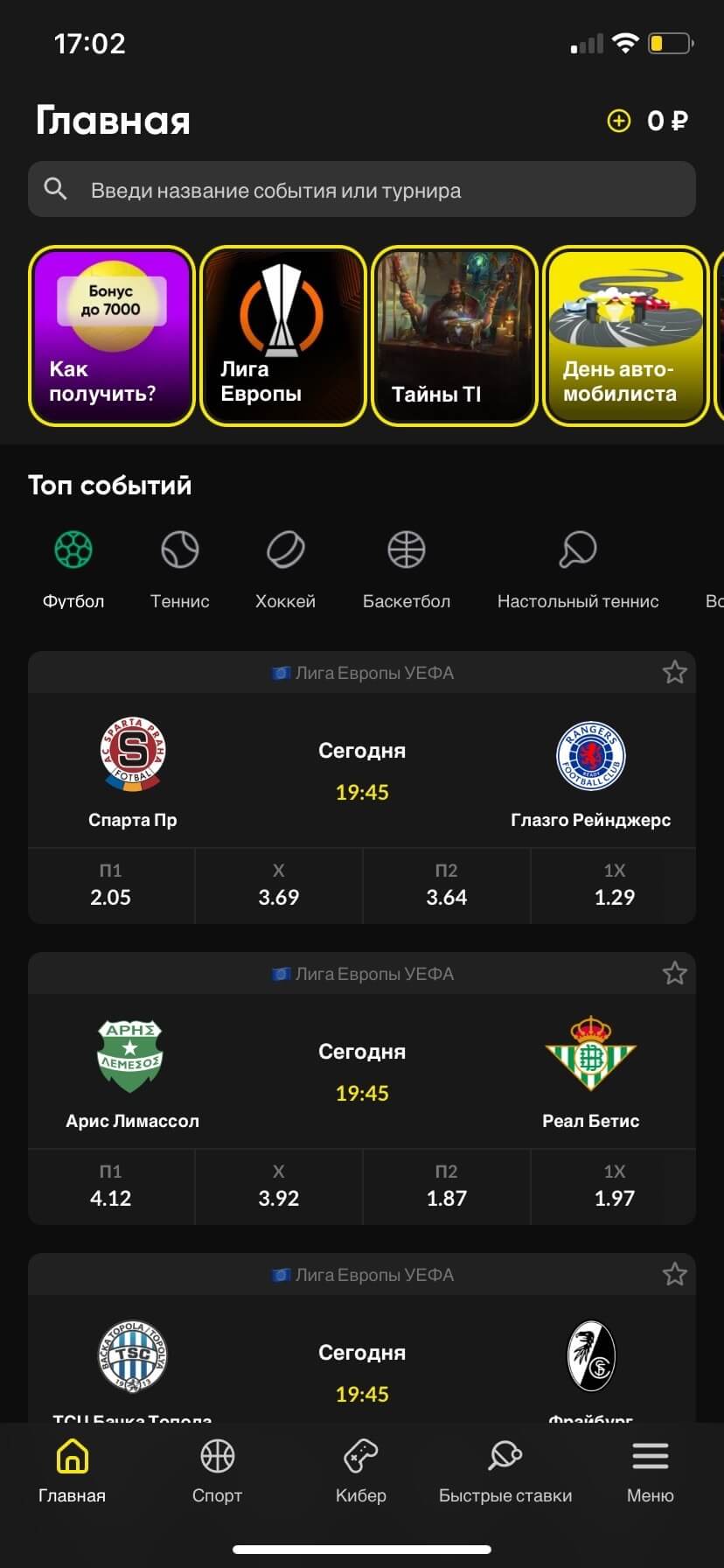724x1568 pixels.
Task: Go to the Спорт bottom tab
Action: pos(217,1472)
